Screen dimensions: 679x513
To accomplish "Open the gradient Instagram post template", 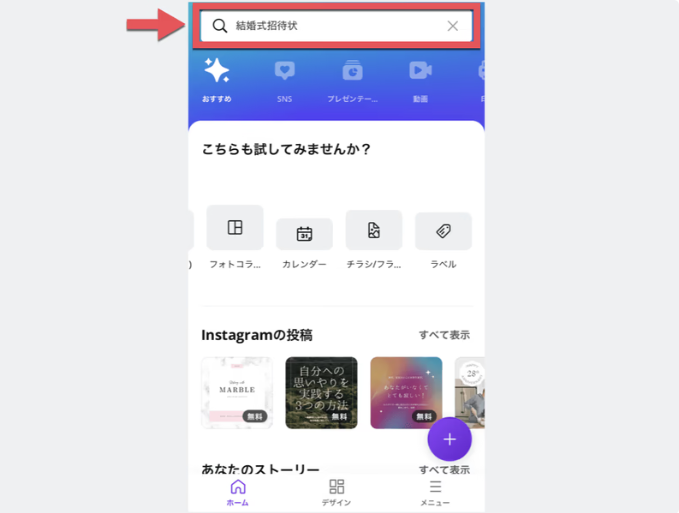I will point(406,392).
